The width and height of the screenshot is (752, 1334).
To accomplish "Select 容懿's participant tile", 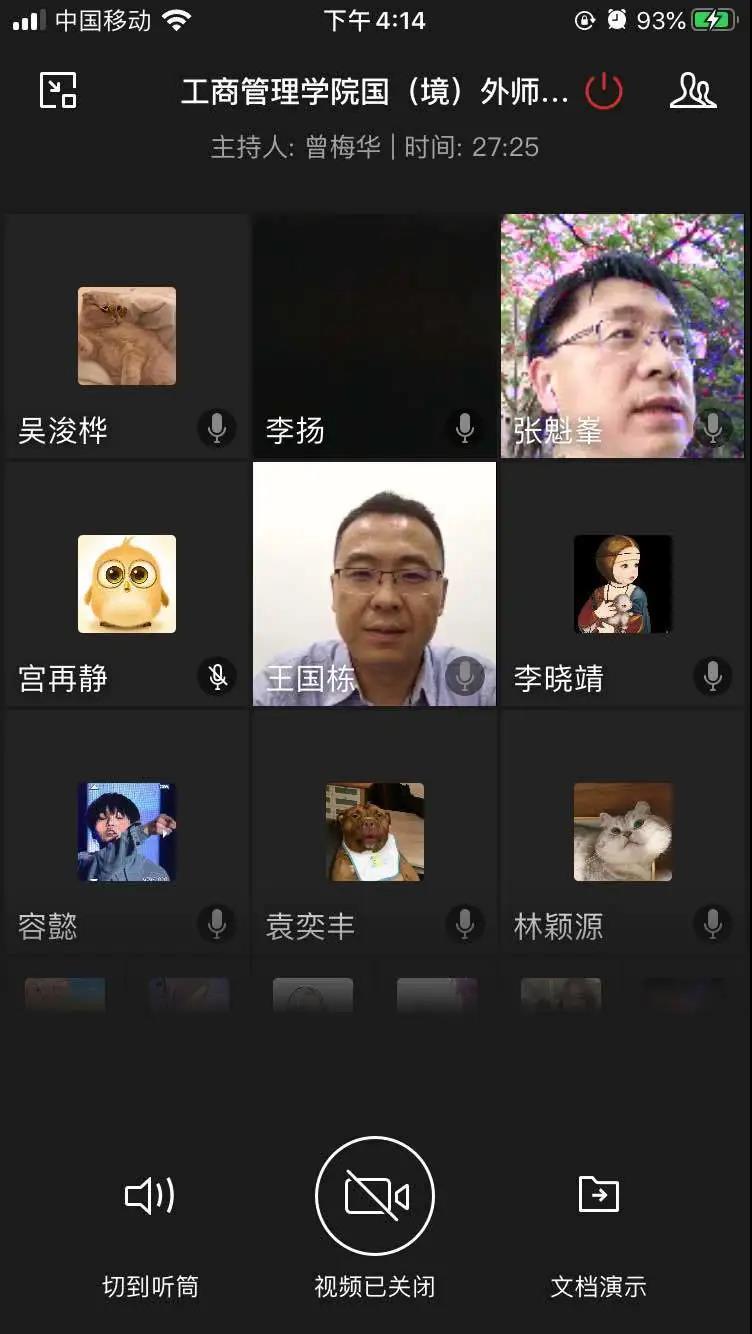I will click(x=127, y=831).
